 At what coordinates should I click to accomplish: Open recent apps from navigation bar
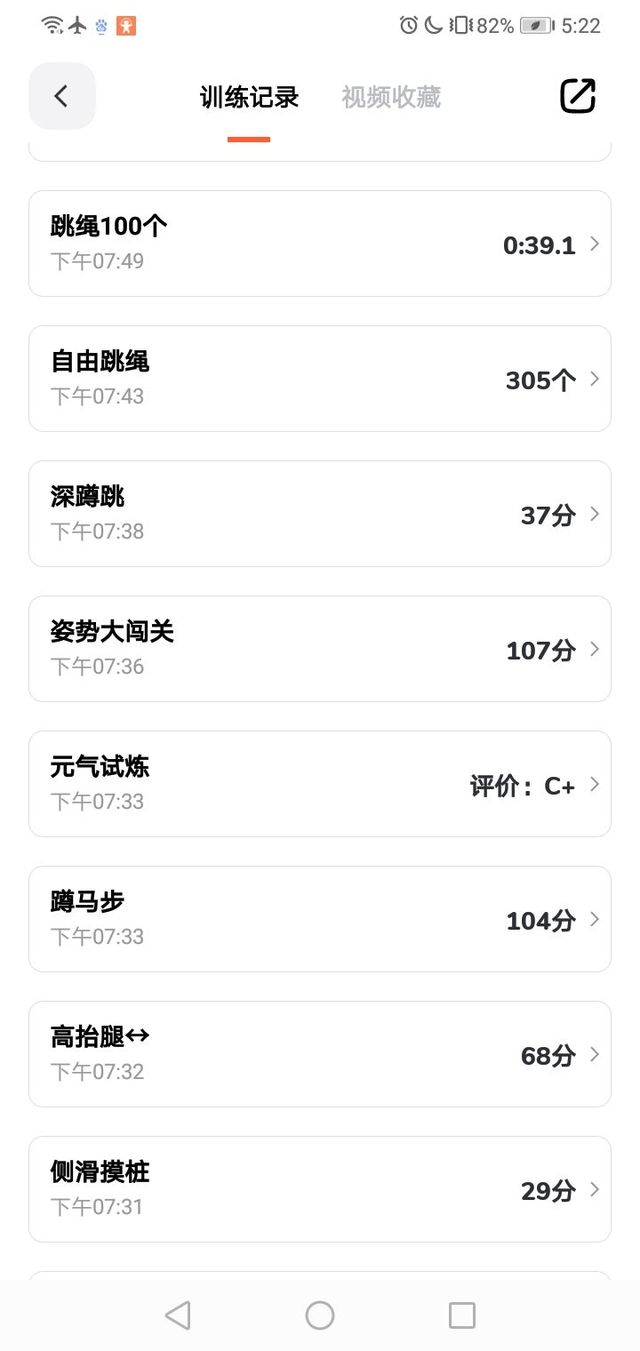pyautogui.click(x=462, y=1315)
